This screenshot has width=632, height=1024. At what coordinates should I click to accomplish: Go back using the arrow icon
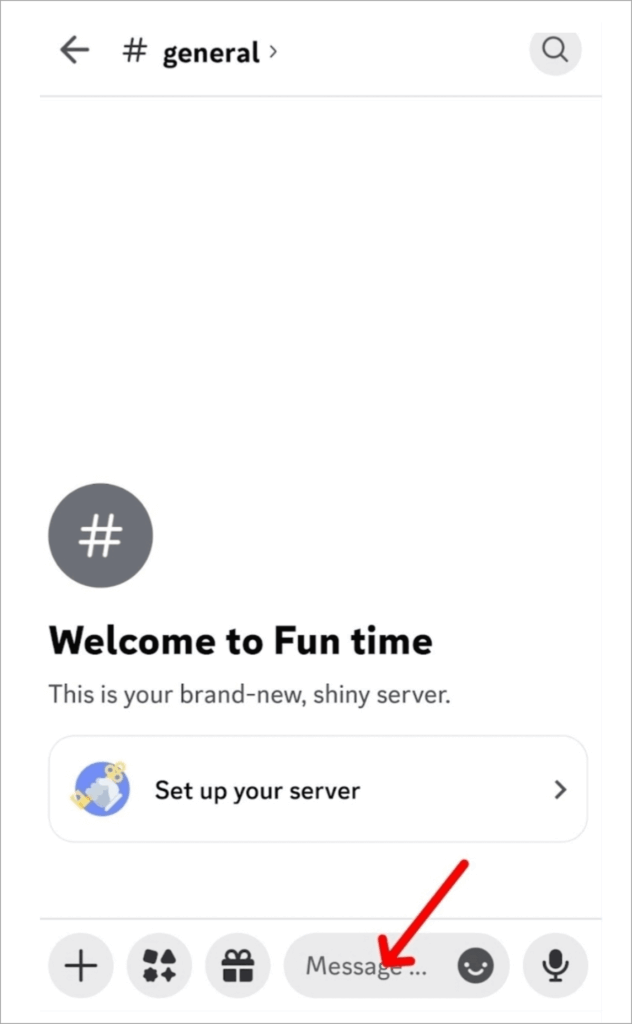pyautogui.click(x=75, y=50)
